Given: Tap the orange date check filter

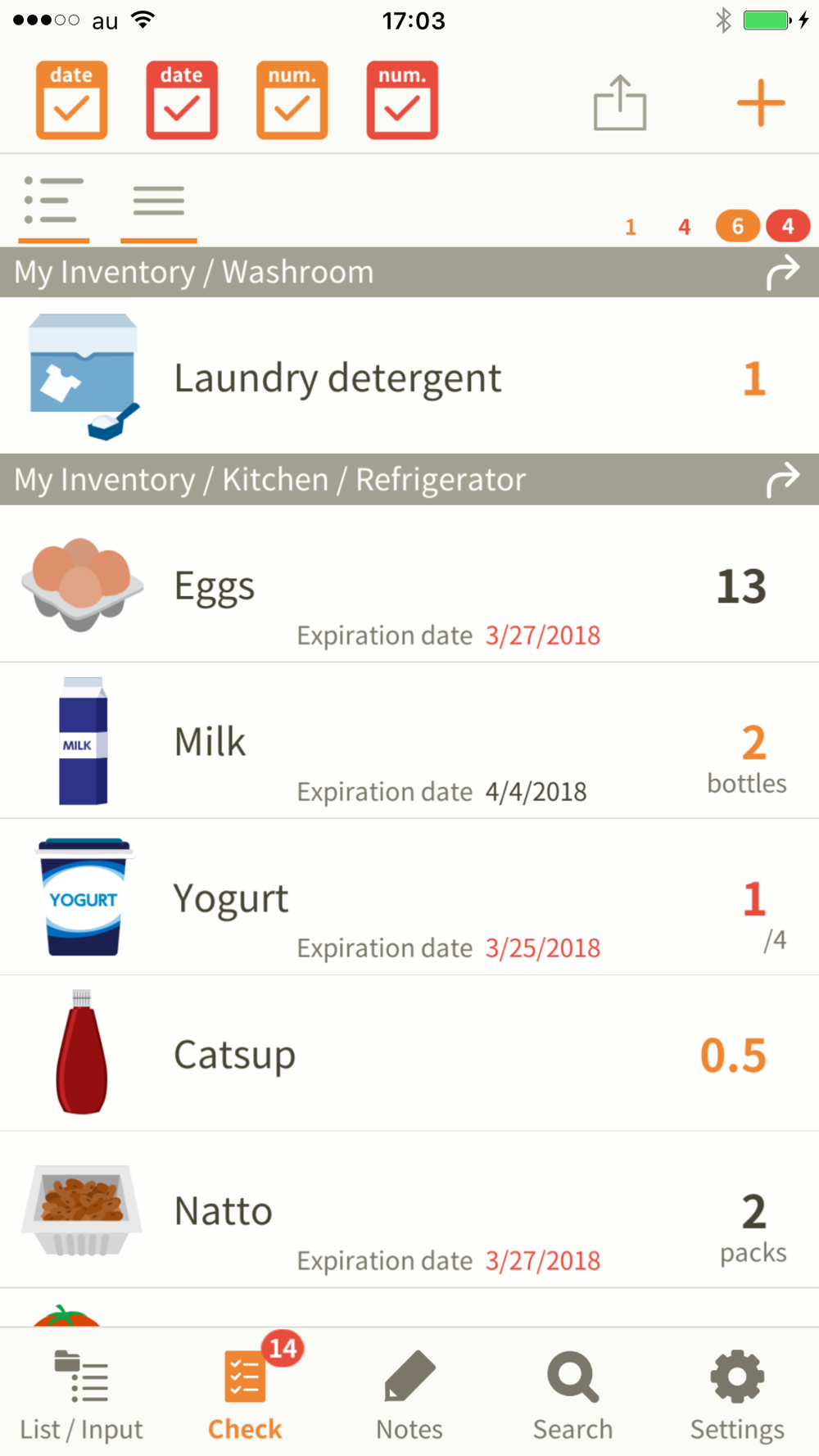Looking at the screenshot, I should click(71, 100).
